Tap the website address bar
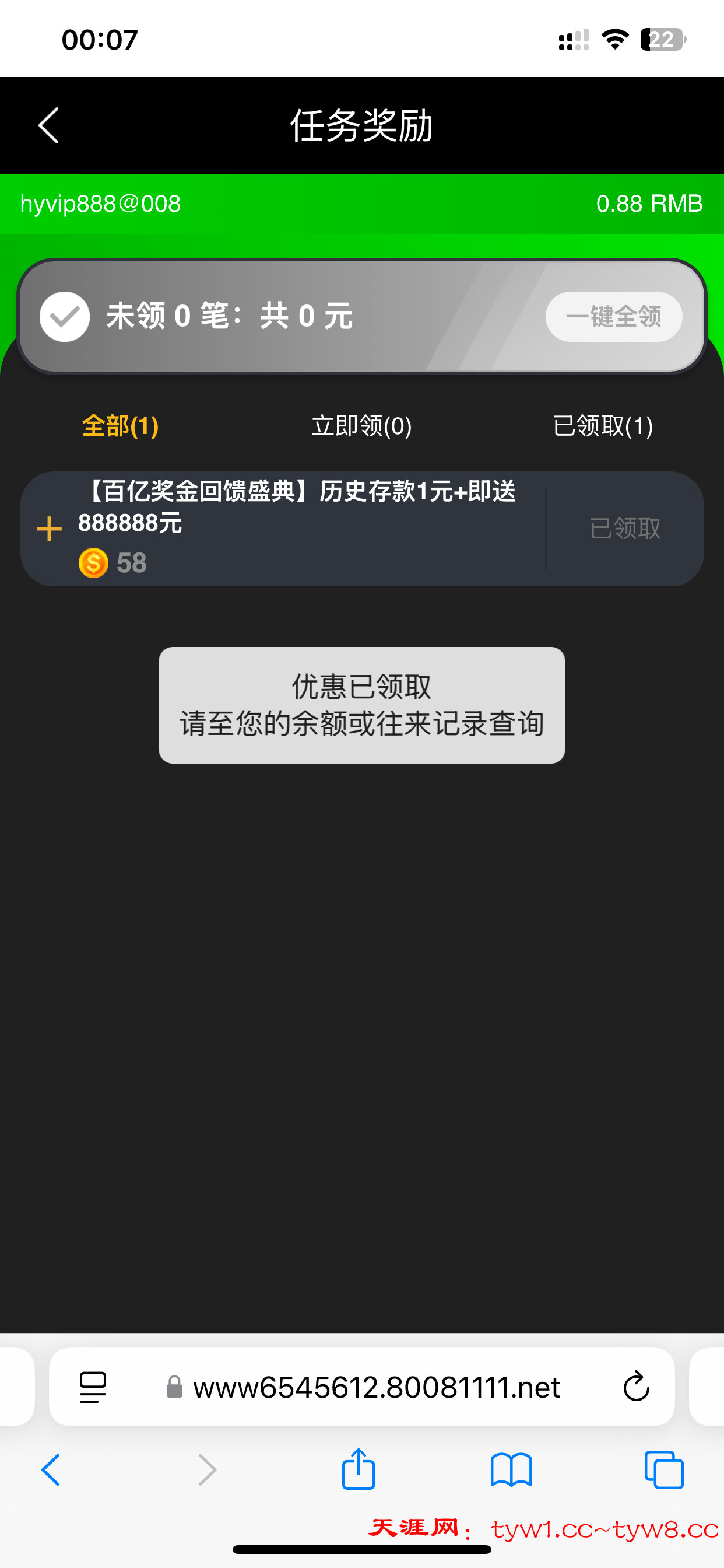Image resolution: width=724 pixels, height=1568 pixels. click(376, 1387)
